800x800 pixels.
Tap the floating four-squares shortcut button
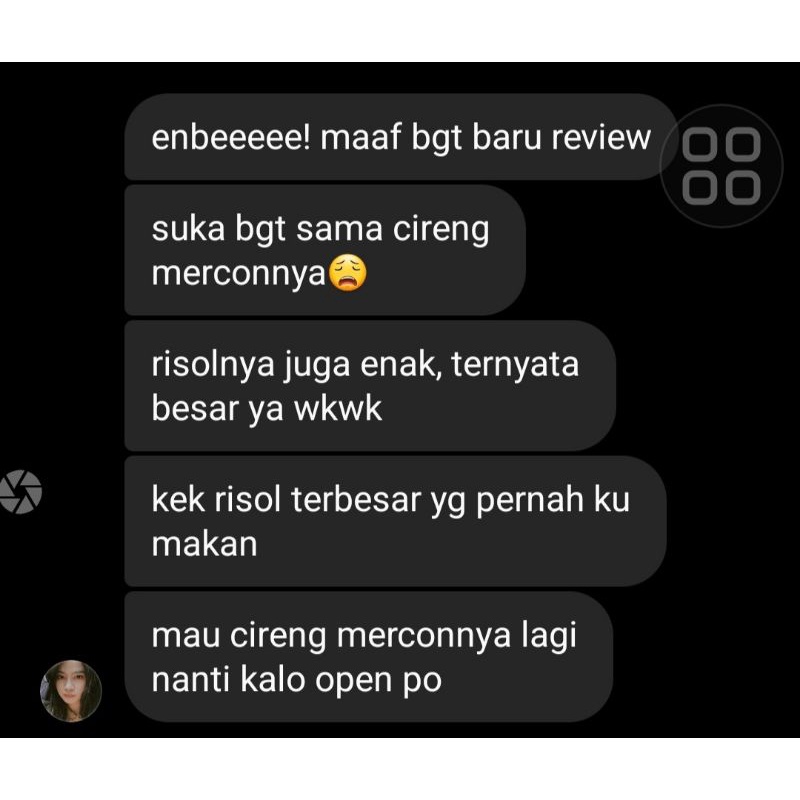[721, 166]
